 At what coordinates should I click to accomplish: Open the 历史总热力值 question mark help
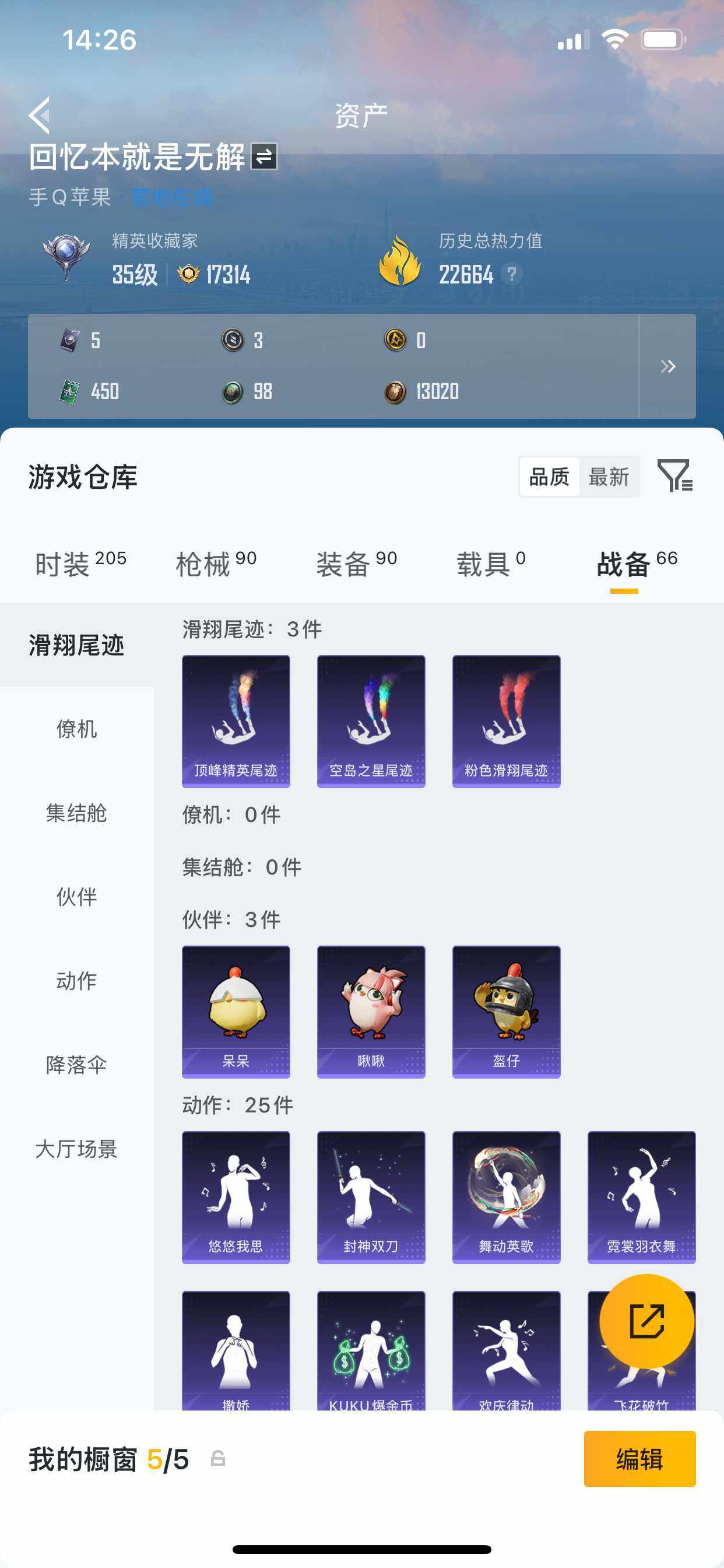[x=511, y=275]
